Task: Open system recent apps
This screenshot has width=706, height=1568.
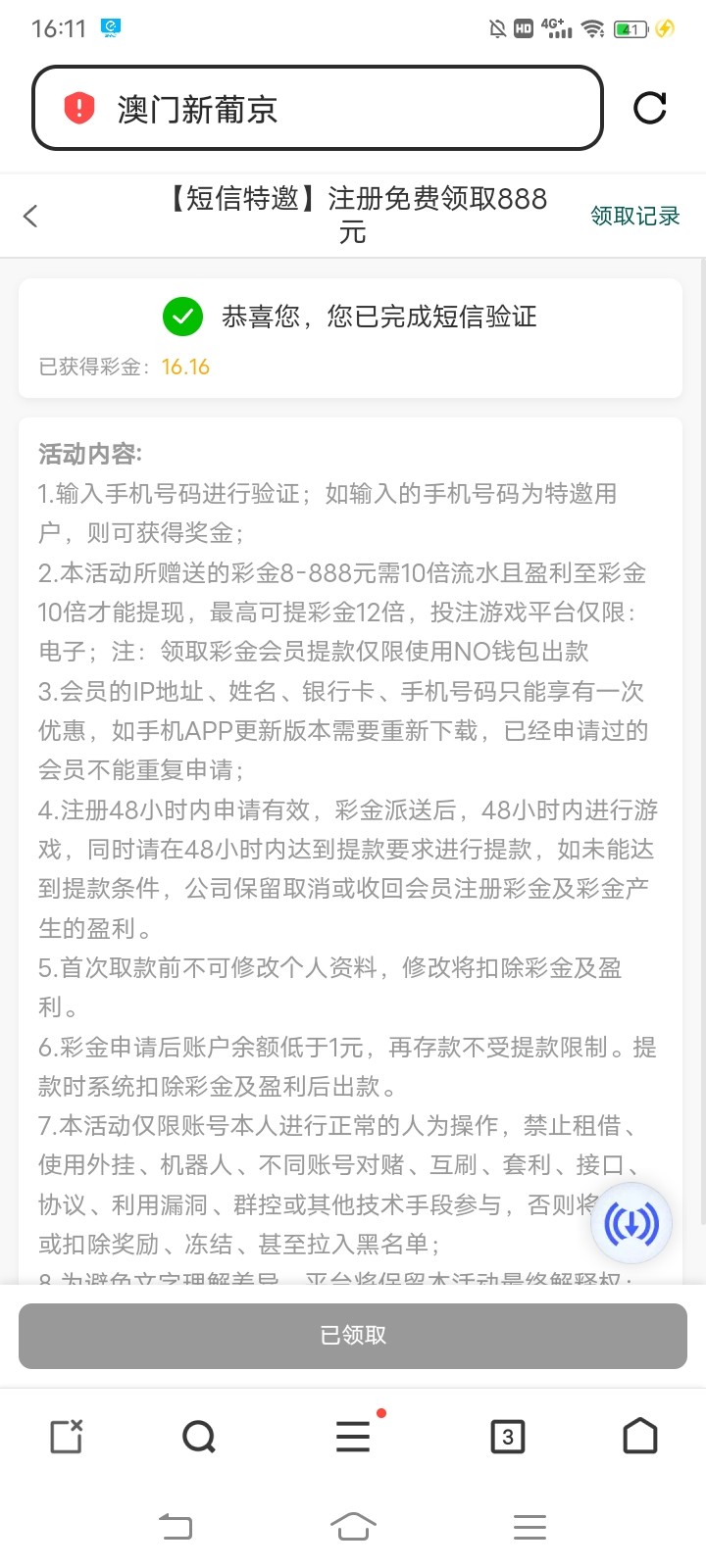Action: tap(529, 1527)
